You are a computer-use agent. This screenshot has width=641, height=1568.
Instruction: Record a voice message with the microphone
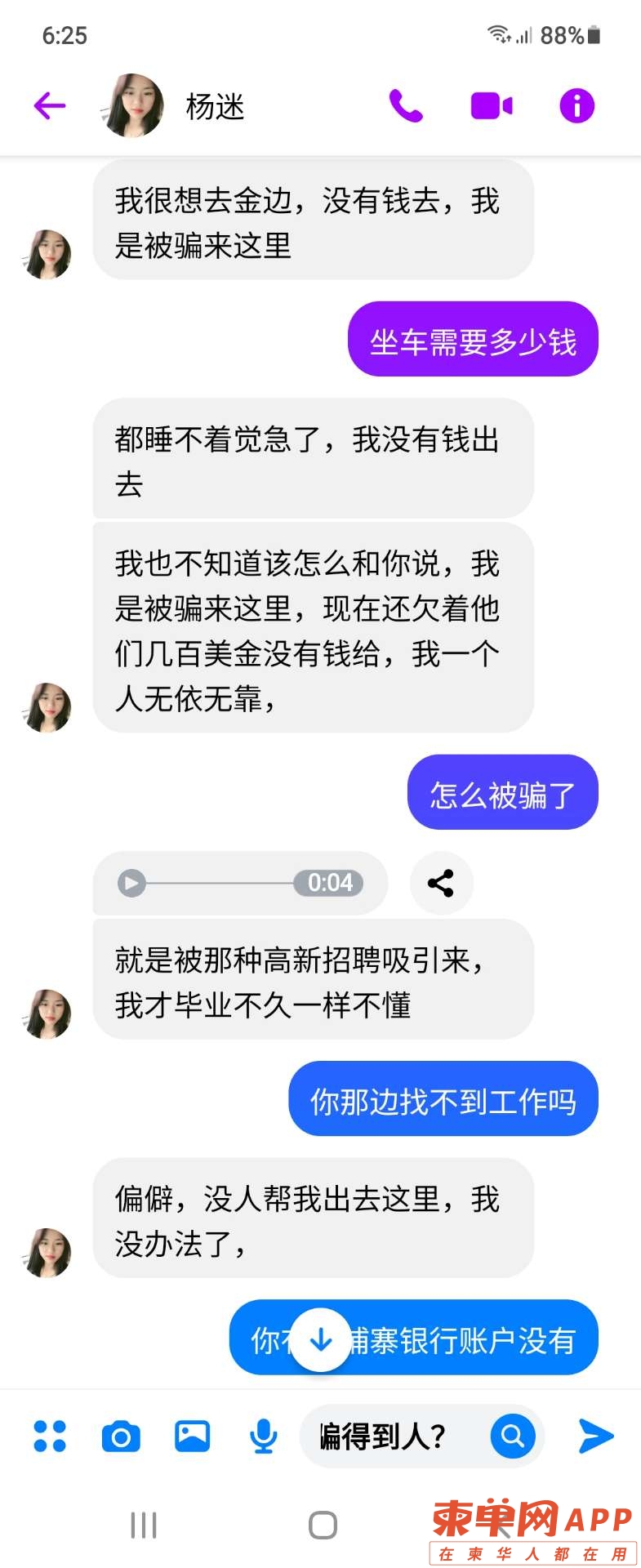coord(263,1436)
